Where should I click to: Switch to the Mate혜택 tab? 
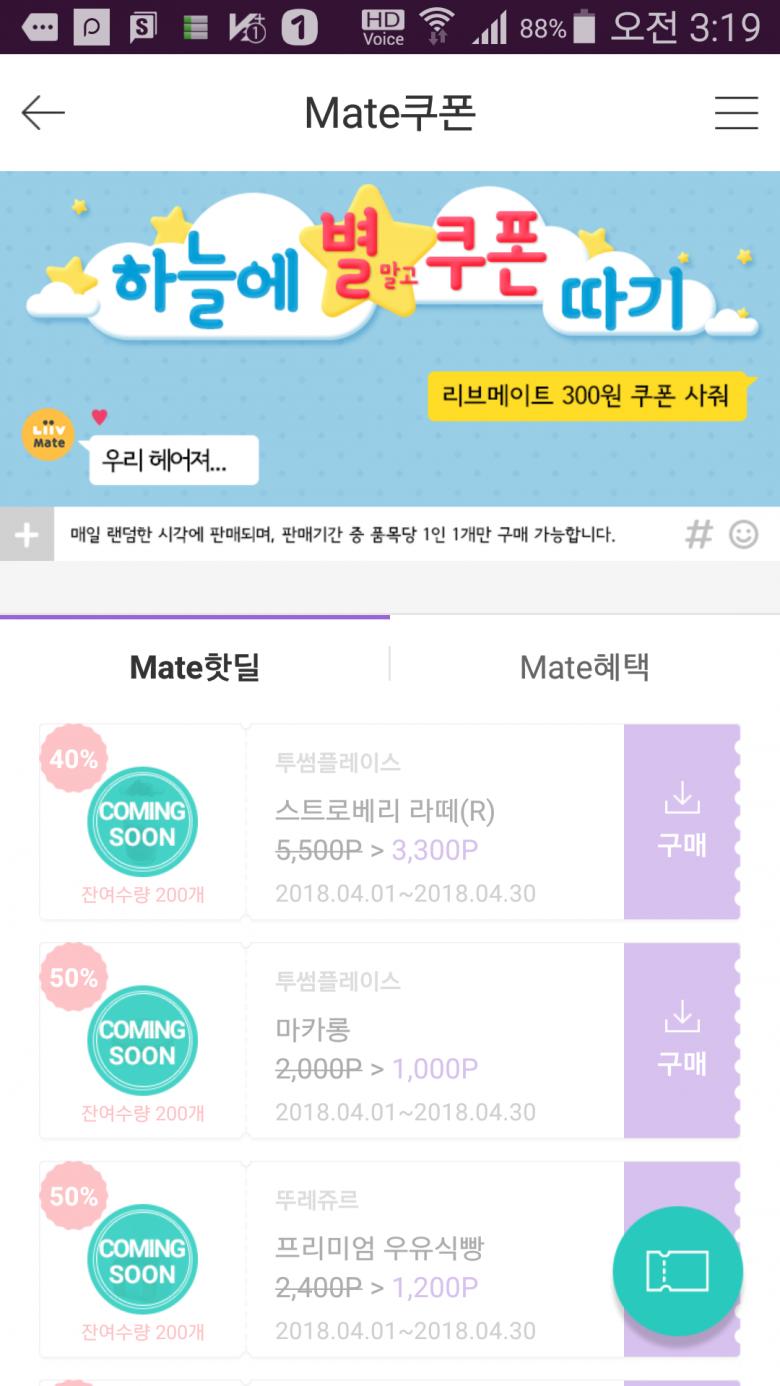pos(585,667)
